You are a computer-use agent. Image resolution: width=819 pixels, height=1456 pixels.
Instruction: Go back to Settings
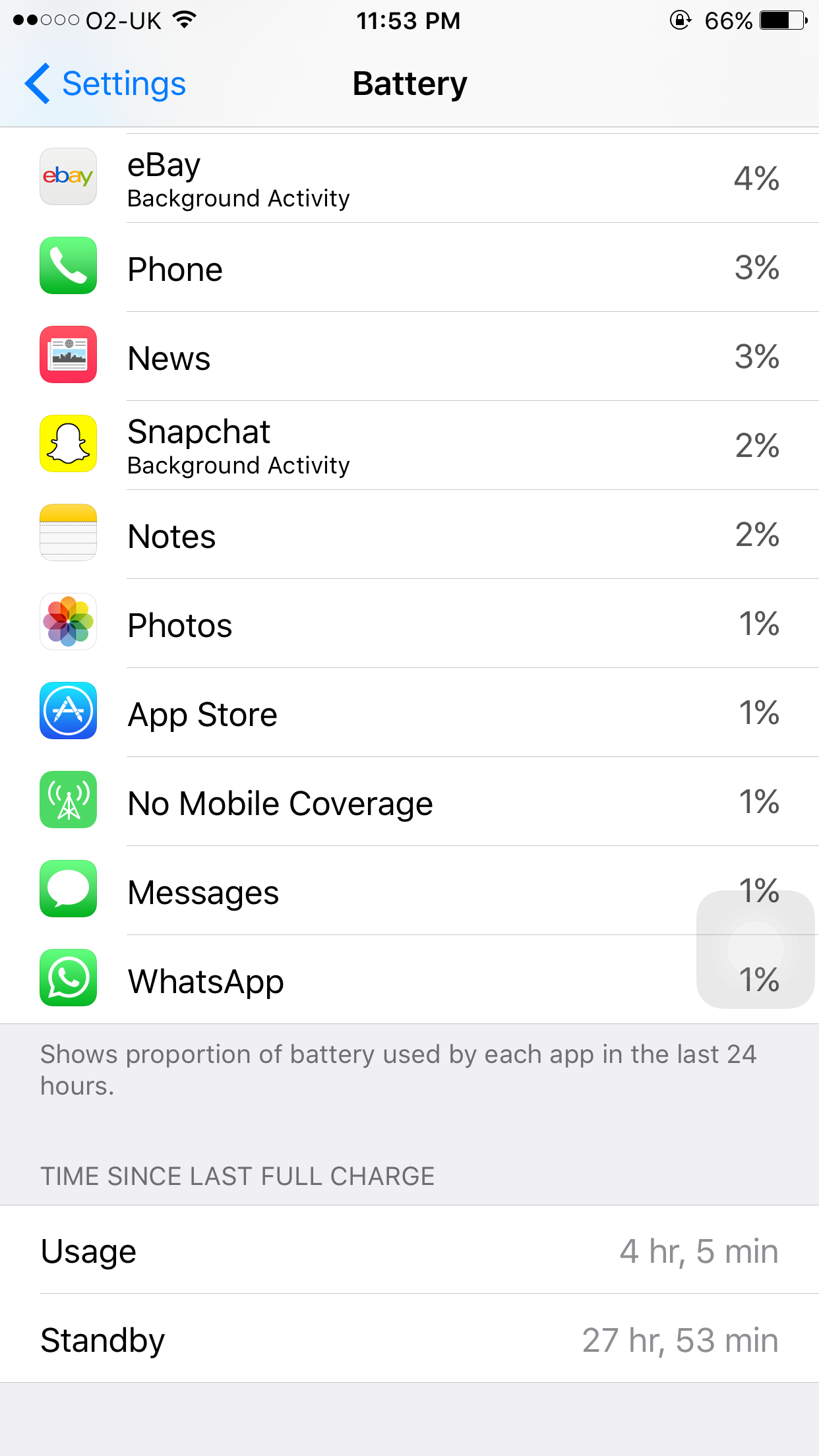pos(106,84)
